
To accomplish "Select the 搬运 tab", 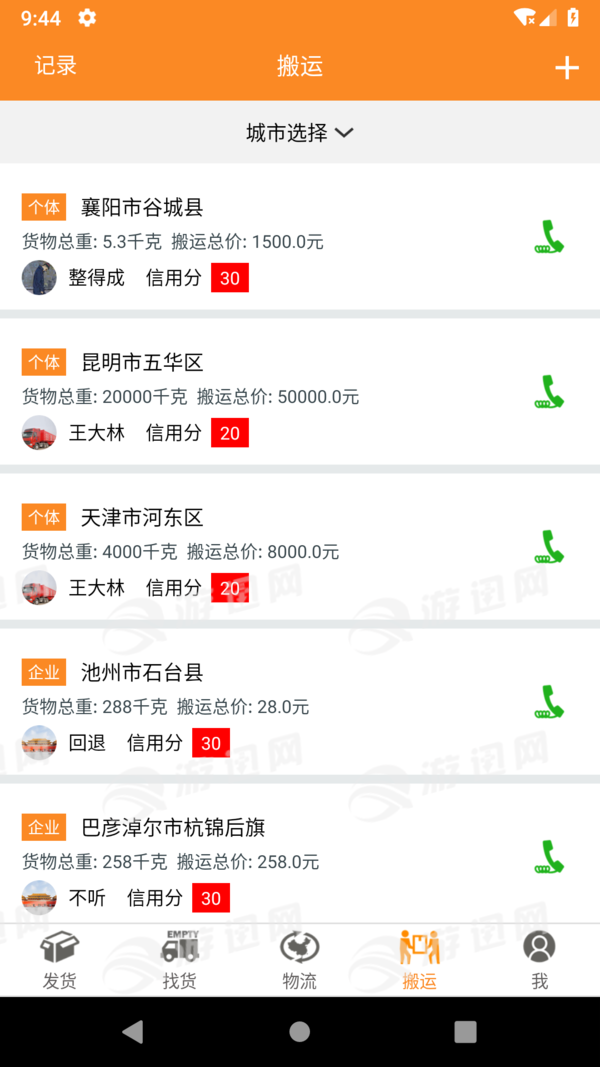I will point(420,960).
